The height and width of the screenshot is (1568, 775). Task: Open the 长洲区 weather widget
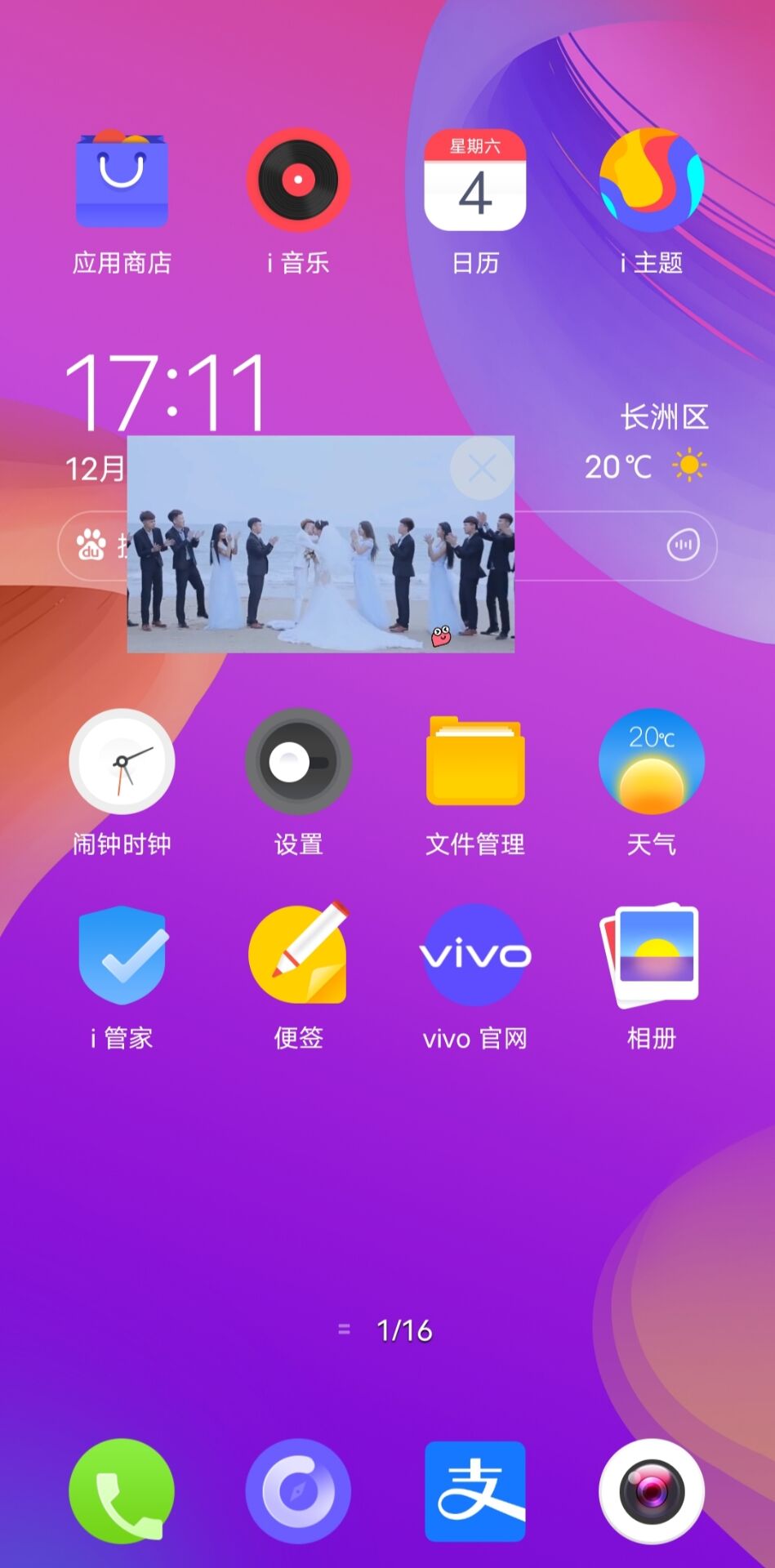(x=661, y=441)
